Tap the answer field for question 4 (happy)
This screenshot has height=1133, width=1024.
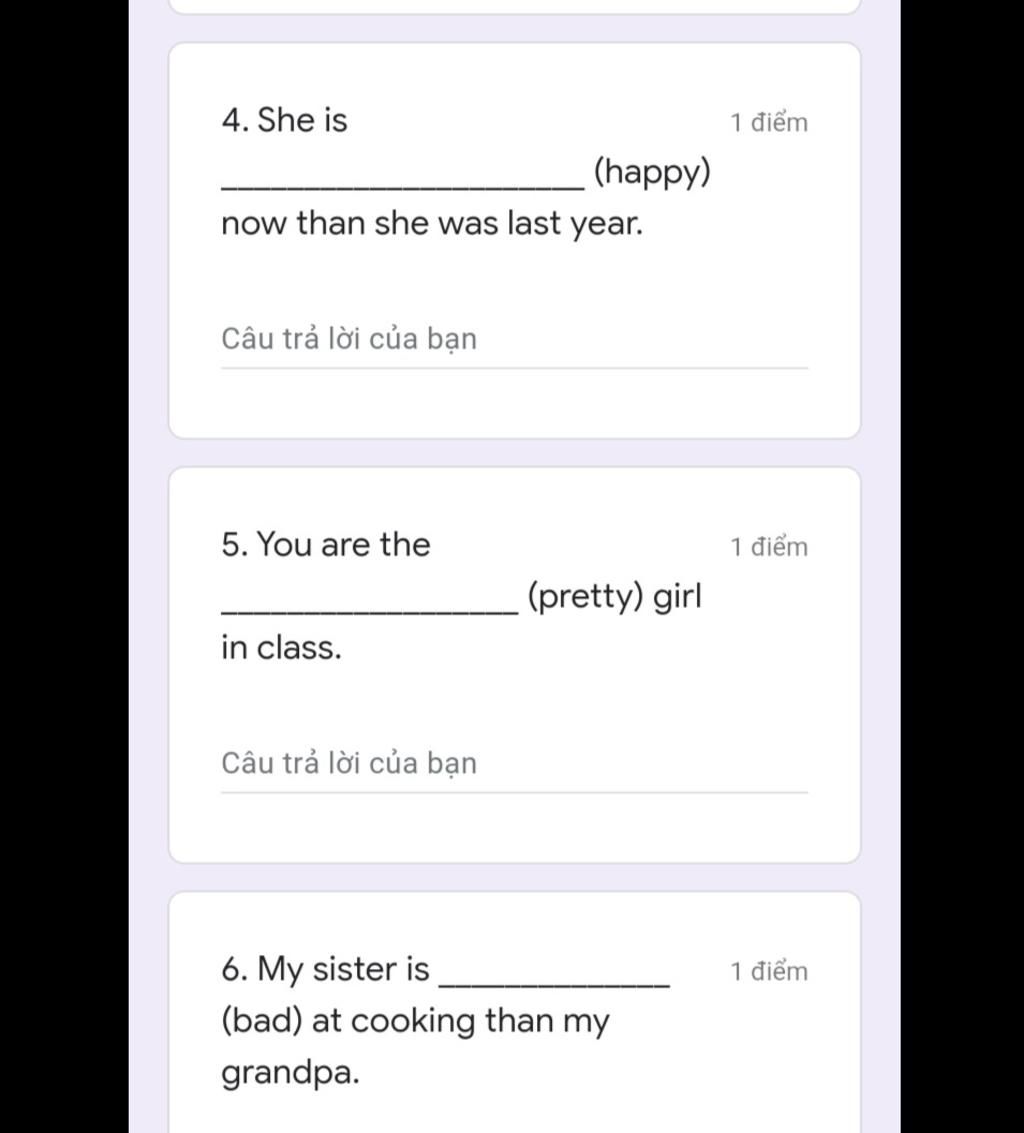pos(513,340)
